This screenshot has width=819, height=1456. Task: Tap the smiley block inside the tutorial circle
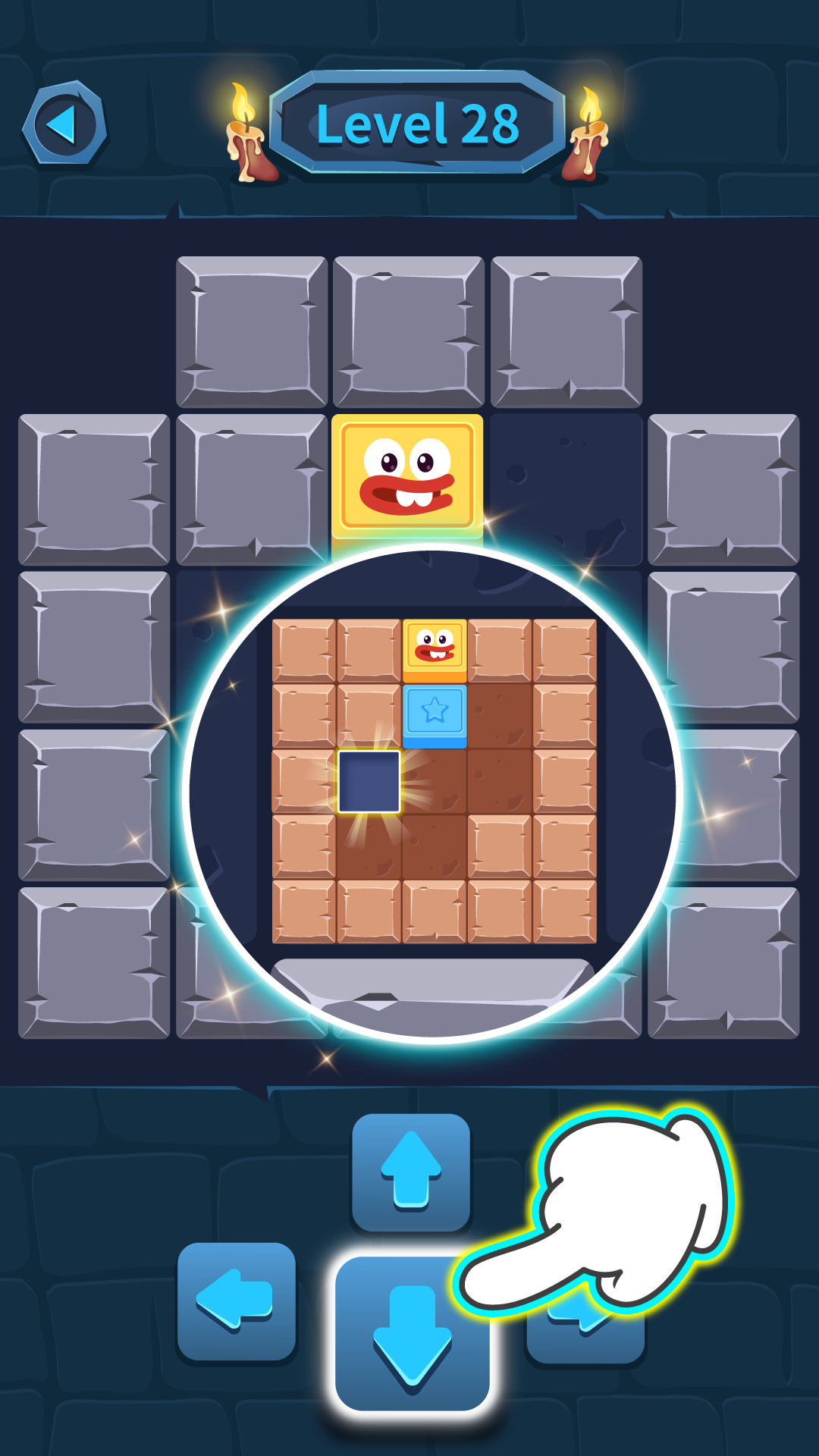click(435, 646)
